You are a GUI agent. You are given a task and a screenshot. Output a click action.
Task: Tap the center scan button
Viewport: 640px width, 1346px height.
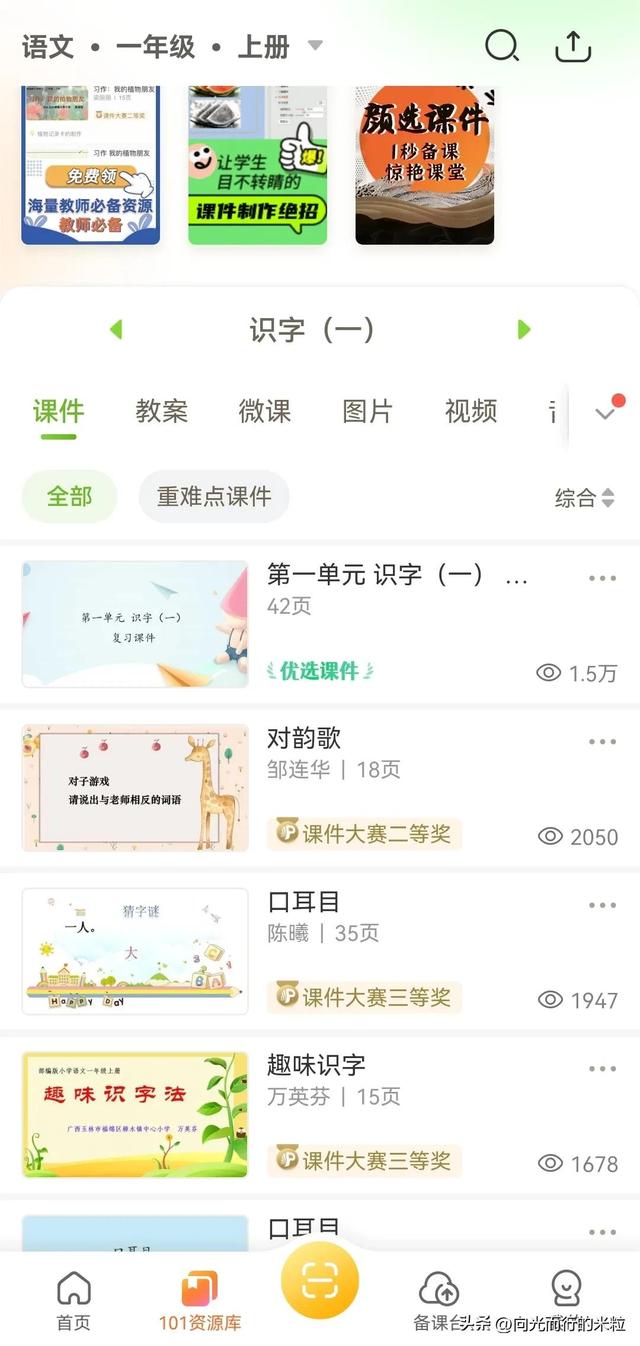click(x=319, y=1280)
